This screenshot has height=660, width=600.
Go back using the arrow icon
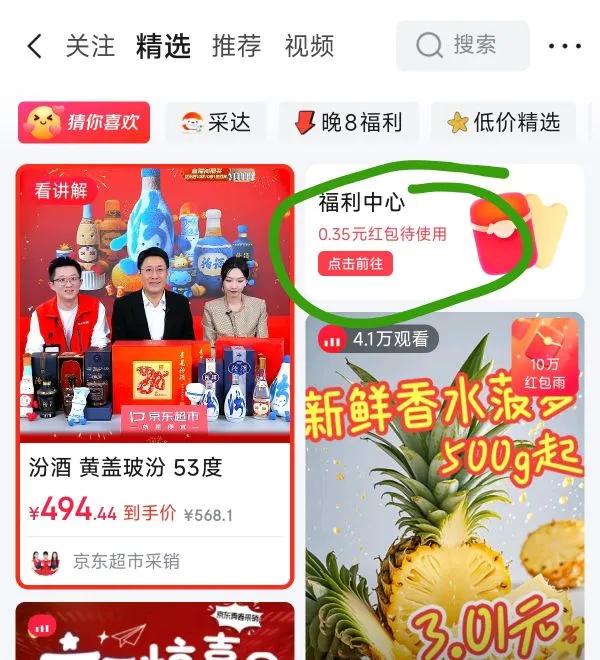[x=35, y=46]
